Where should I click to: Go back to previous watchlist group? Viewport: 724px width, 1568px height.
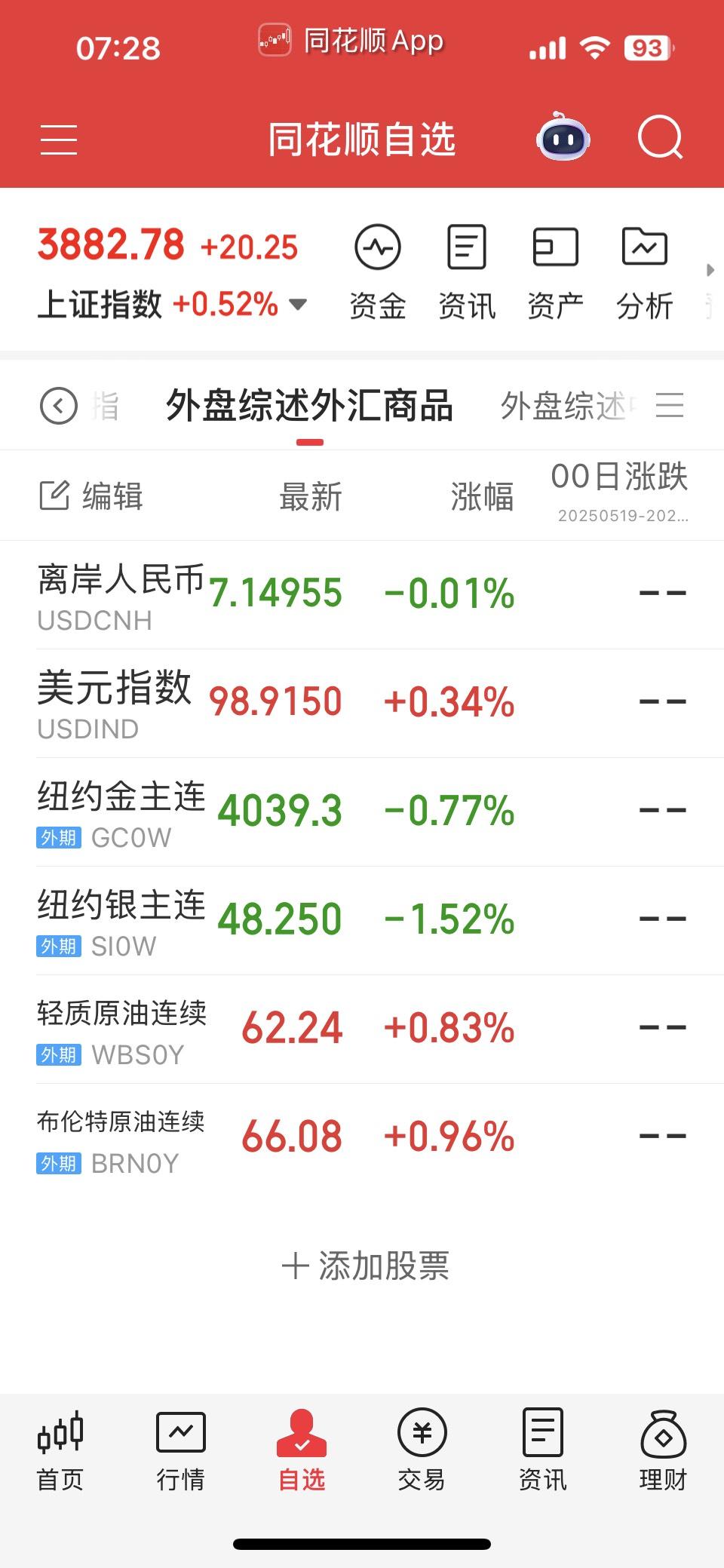point(59,406)
